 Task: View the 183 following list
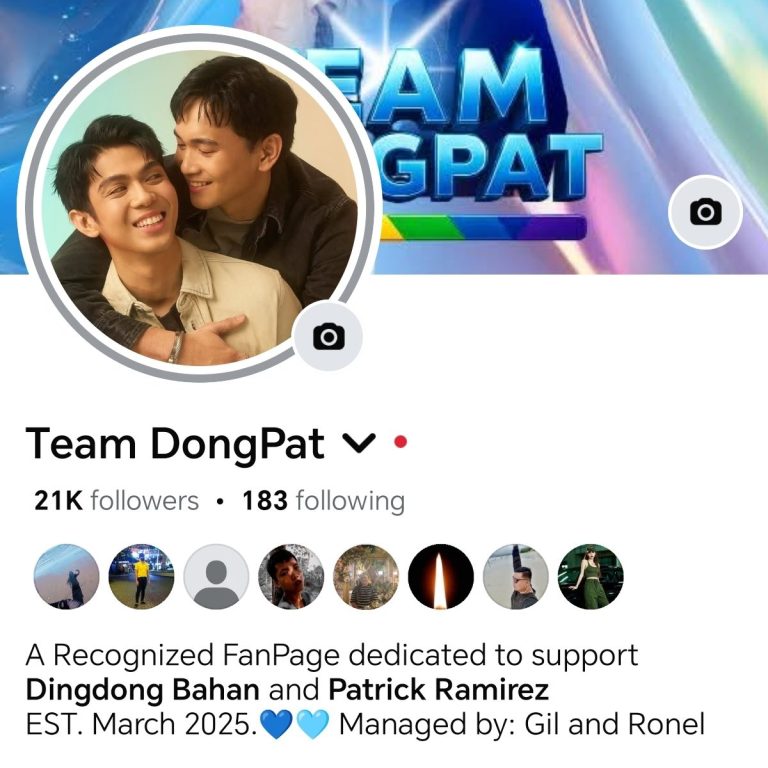323,500
